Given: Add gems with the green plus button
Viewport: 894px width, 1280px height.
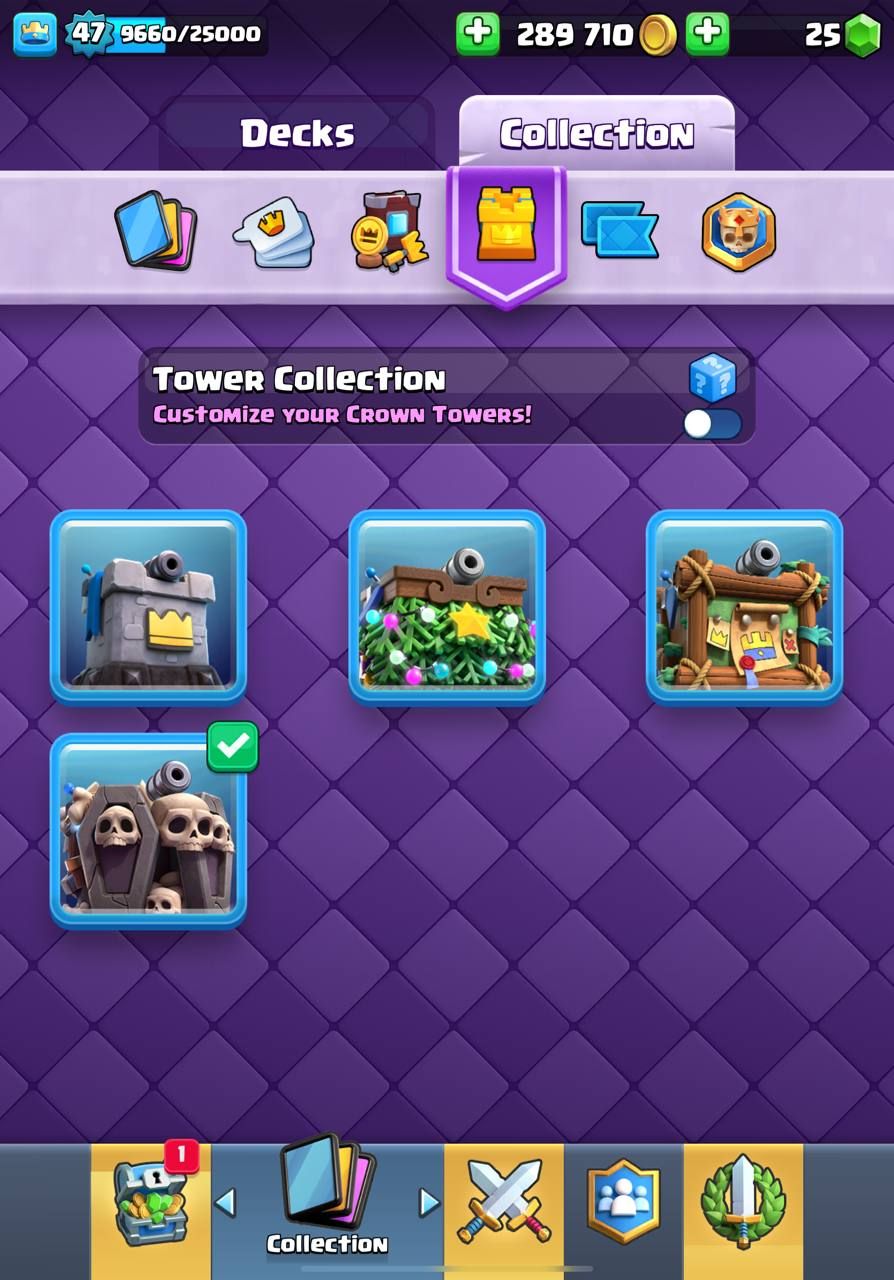Looking at the screenshot, I should pyautogui.click(x=707, y=34).
